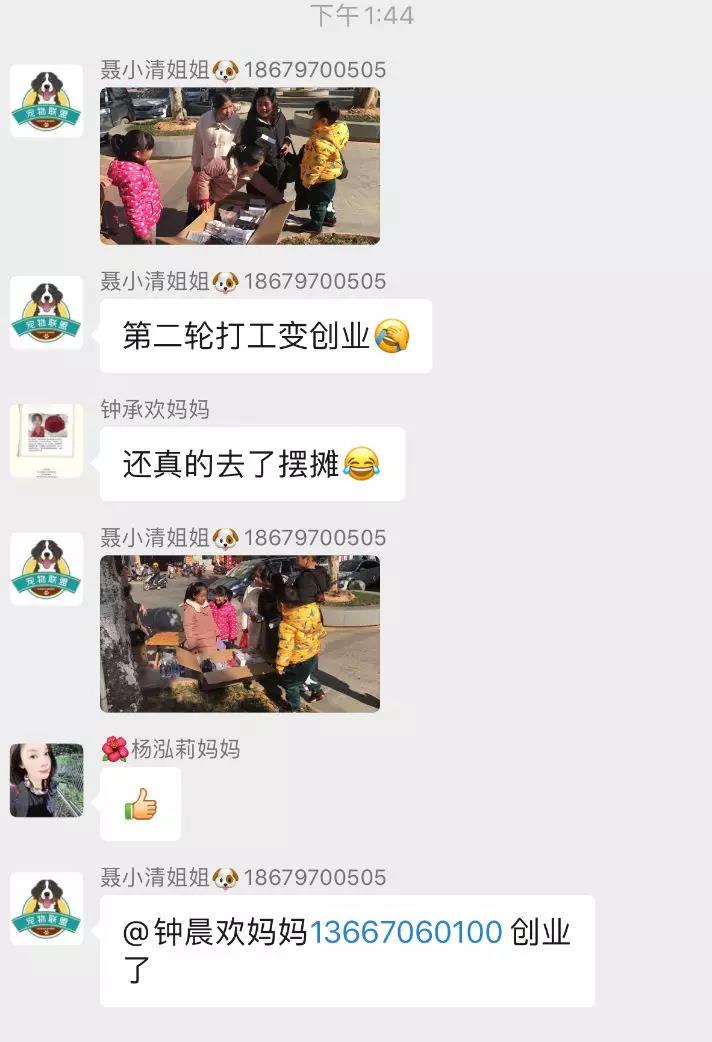The height and width of the screenshot is (1042, 712).
Task: Open 杨泓莉妈妈's profile avatar
Action: click(x=47, y=781)
